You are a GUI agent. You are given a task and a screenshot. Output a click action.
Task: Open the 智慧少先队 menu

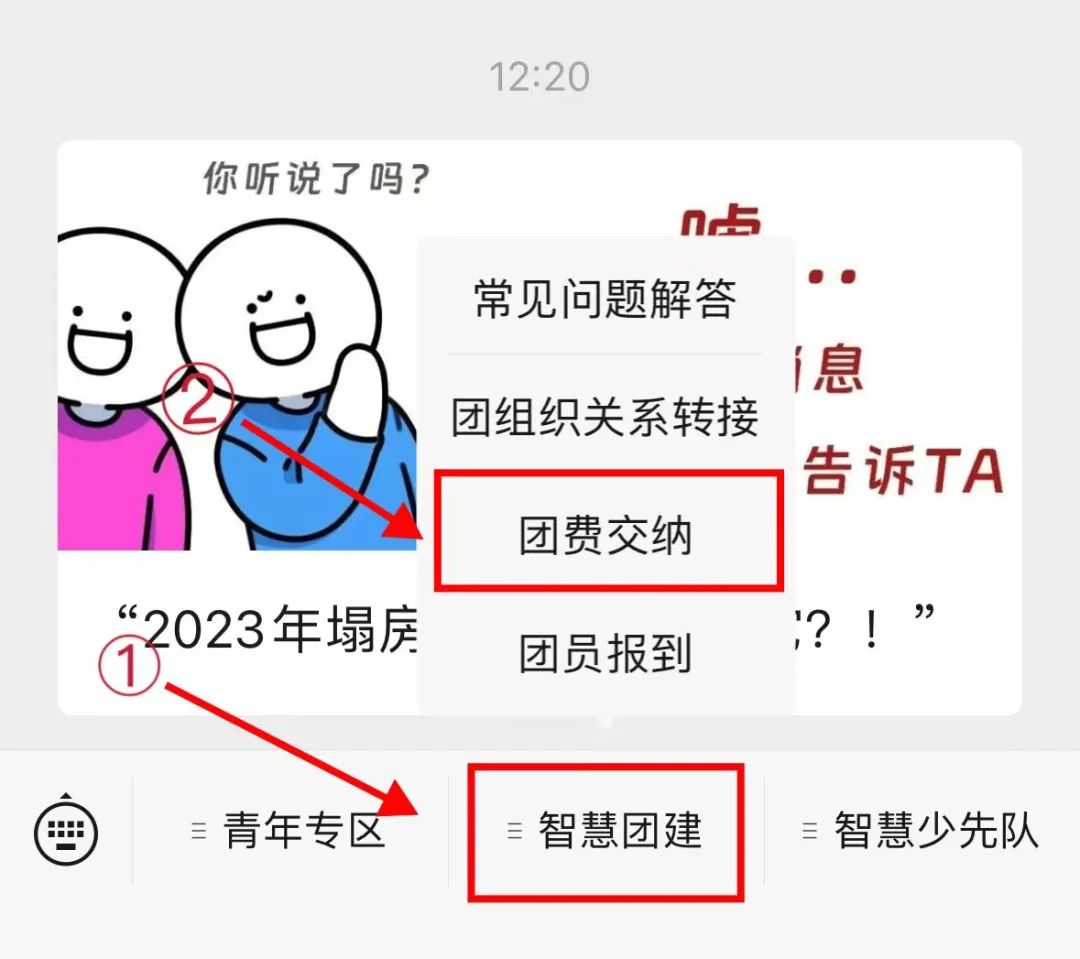pos(922,831)
